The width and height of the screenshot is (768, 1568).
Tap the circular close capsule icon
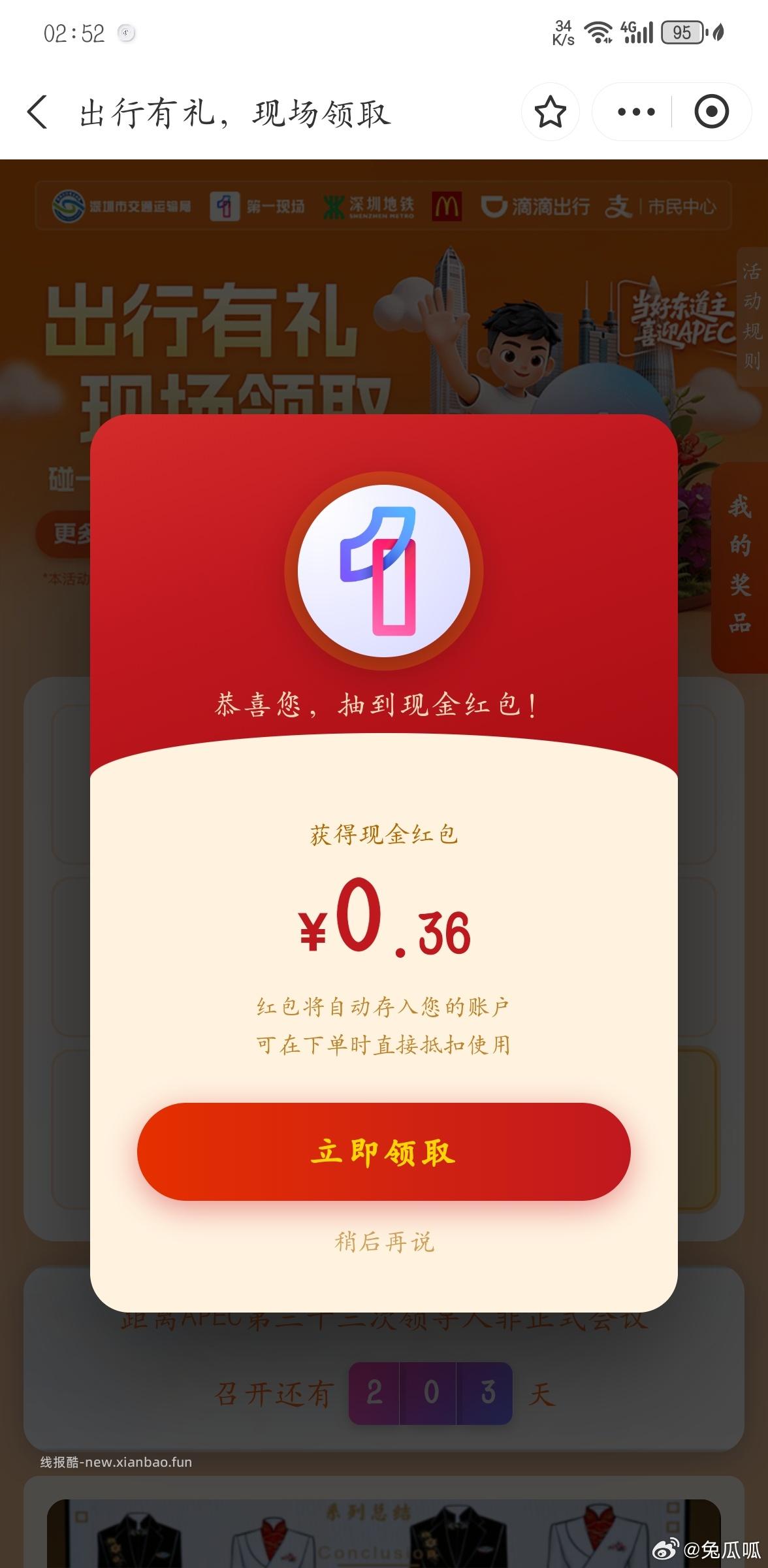712,111
